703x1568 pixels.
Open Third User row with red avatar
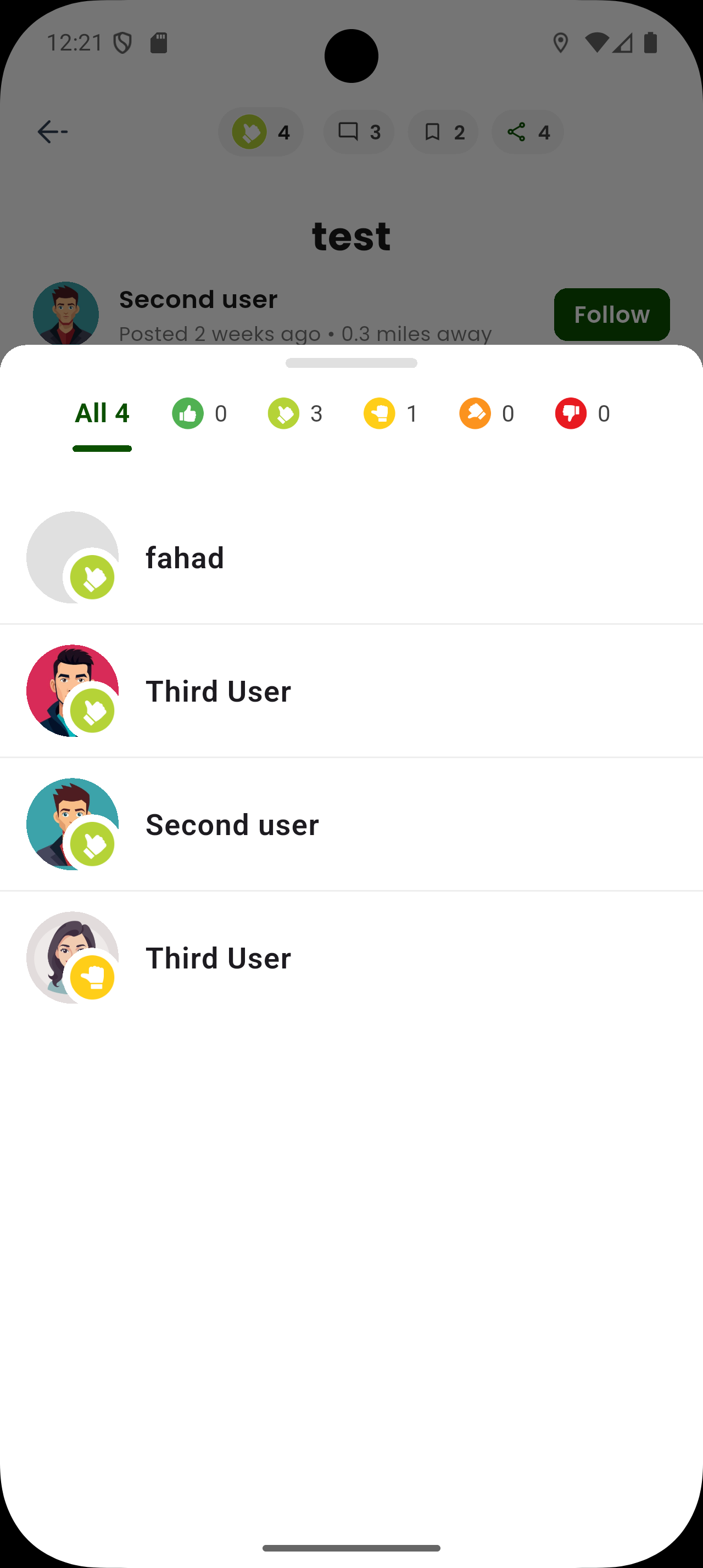(351, 691)
